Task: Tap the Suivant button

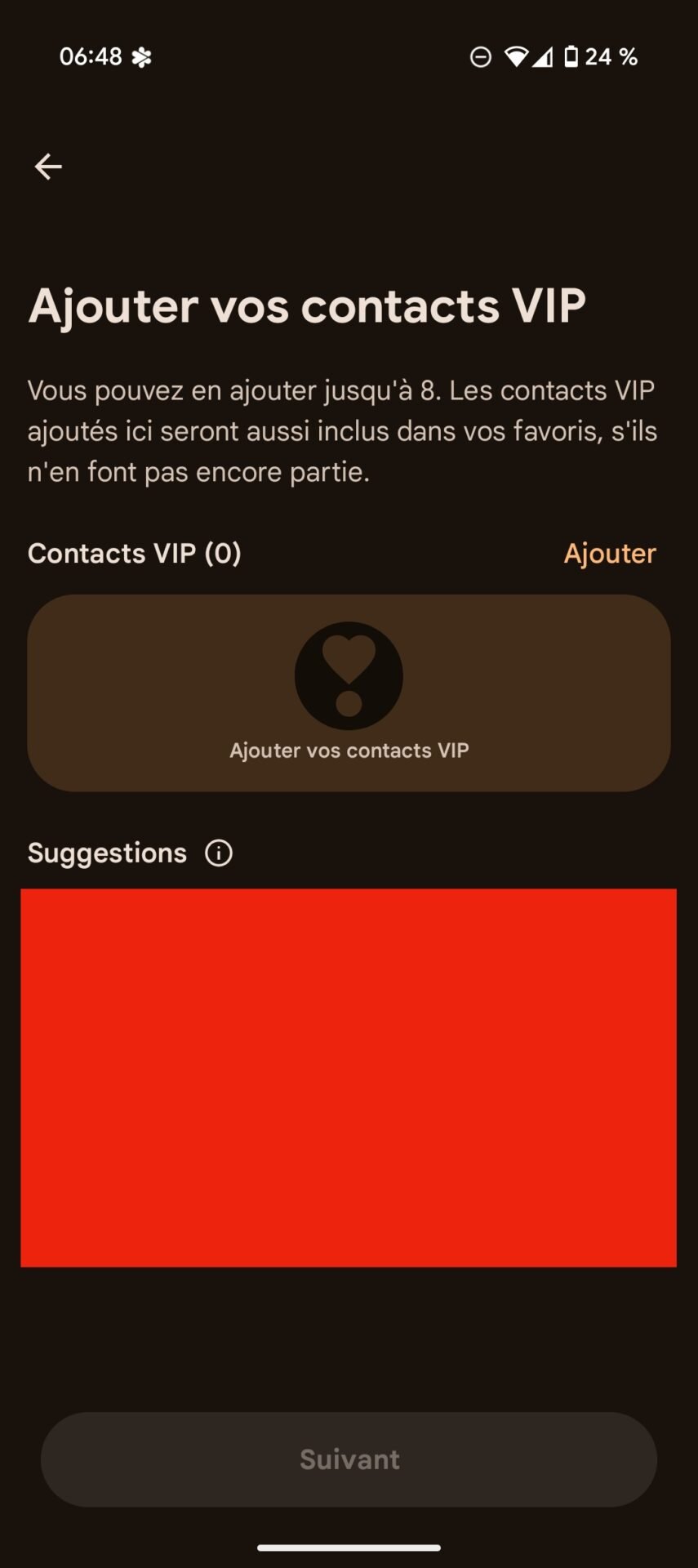Action: pos(349,1459)
